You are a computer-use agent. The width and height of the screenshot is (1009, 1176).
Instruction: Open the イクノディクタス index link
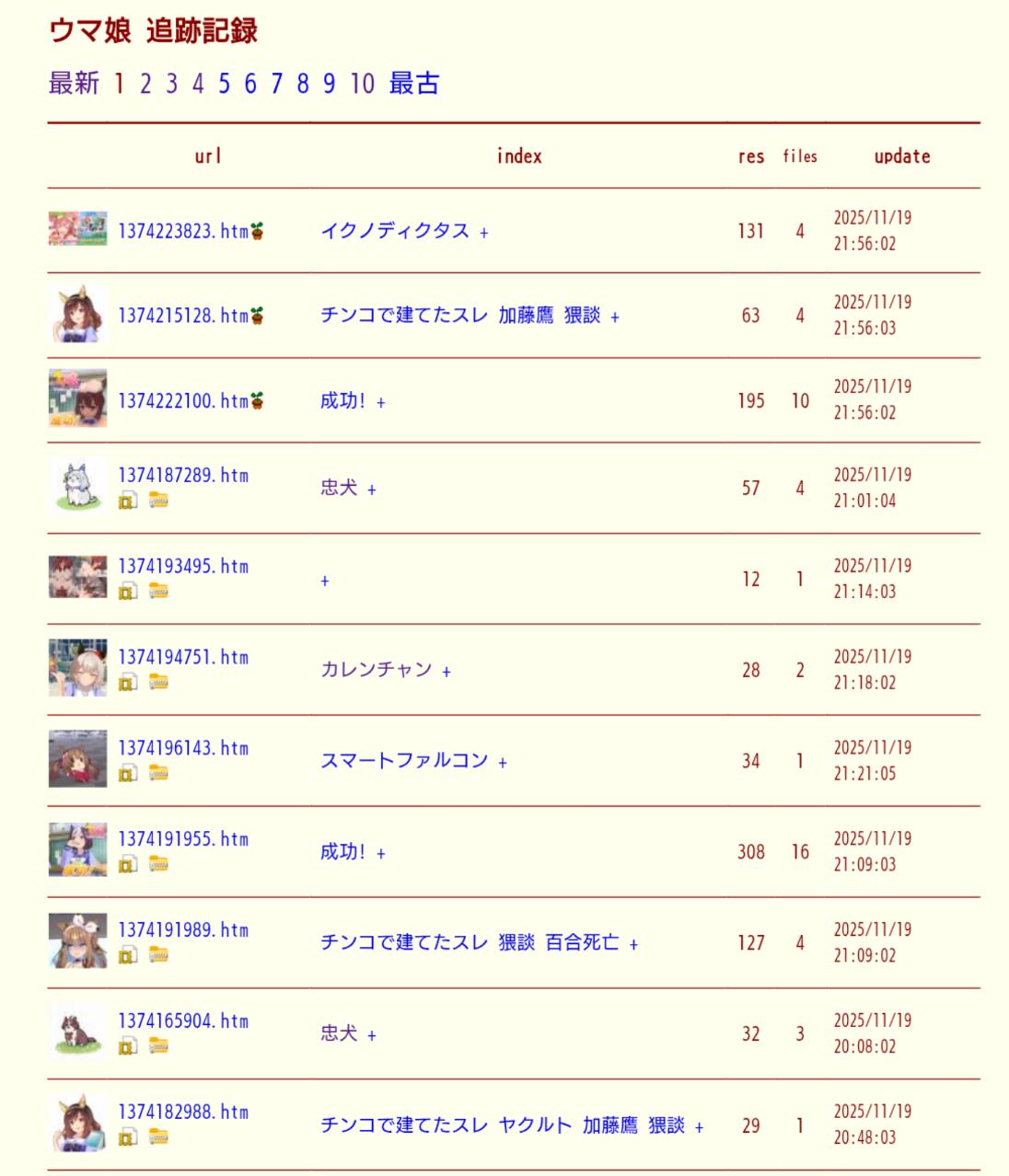click(x=394, y=231)
